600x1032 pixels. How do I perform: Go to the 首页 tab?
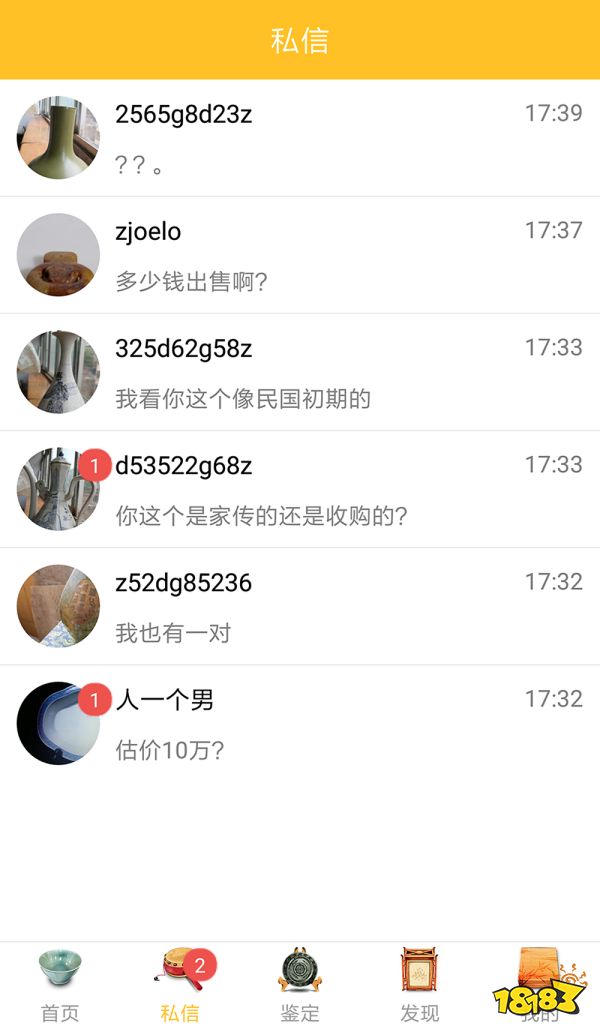[60, 985]
